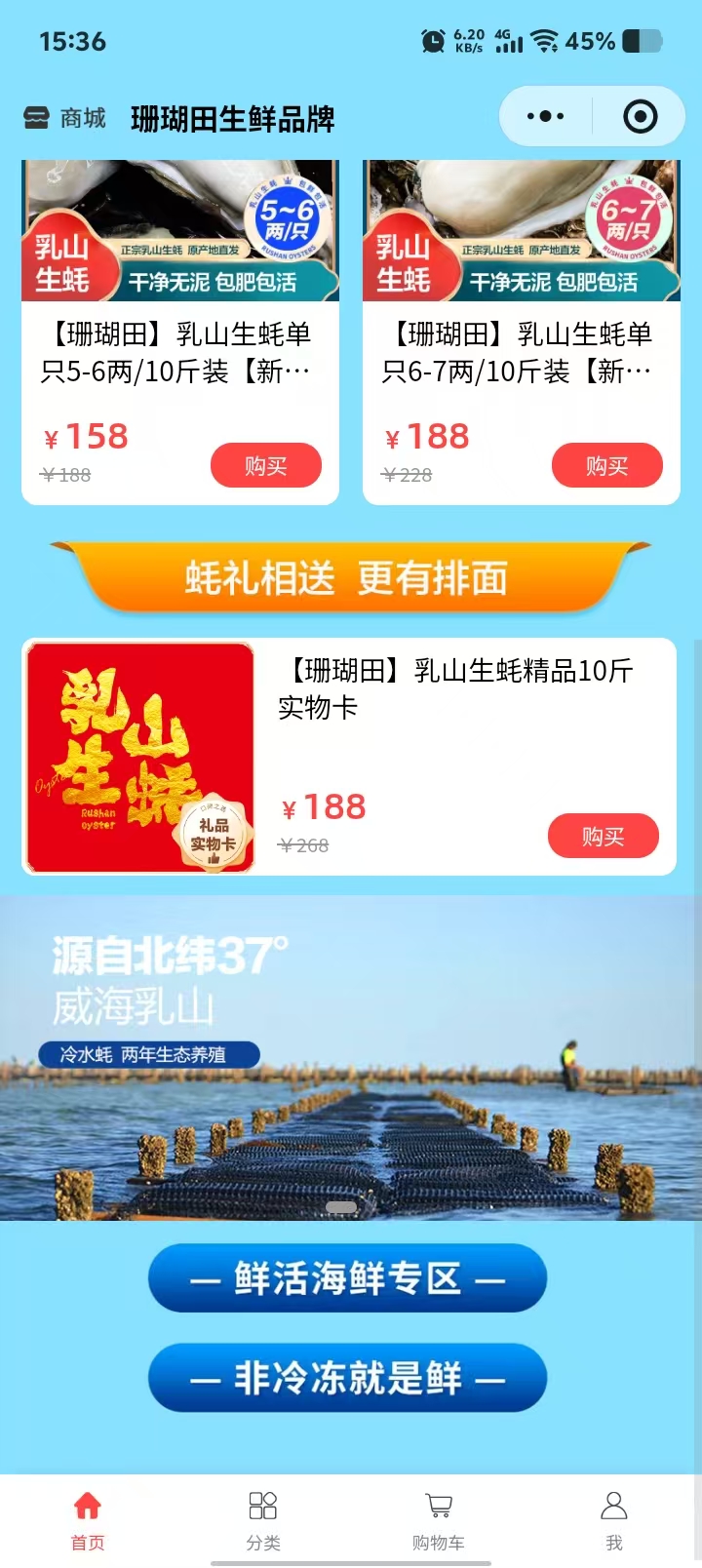Open the 鲜活海鲜专区 section
Viewport: 702px width, 1568px height.
[347, 1278]
